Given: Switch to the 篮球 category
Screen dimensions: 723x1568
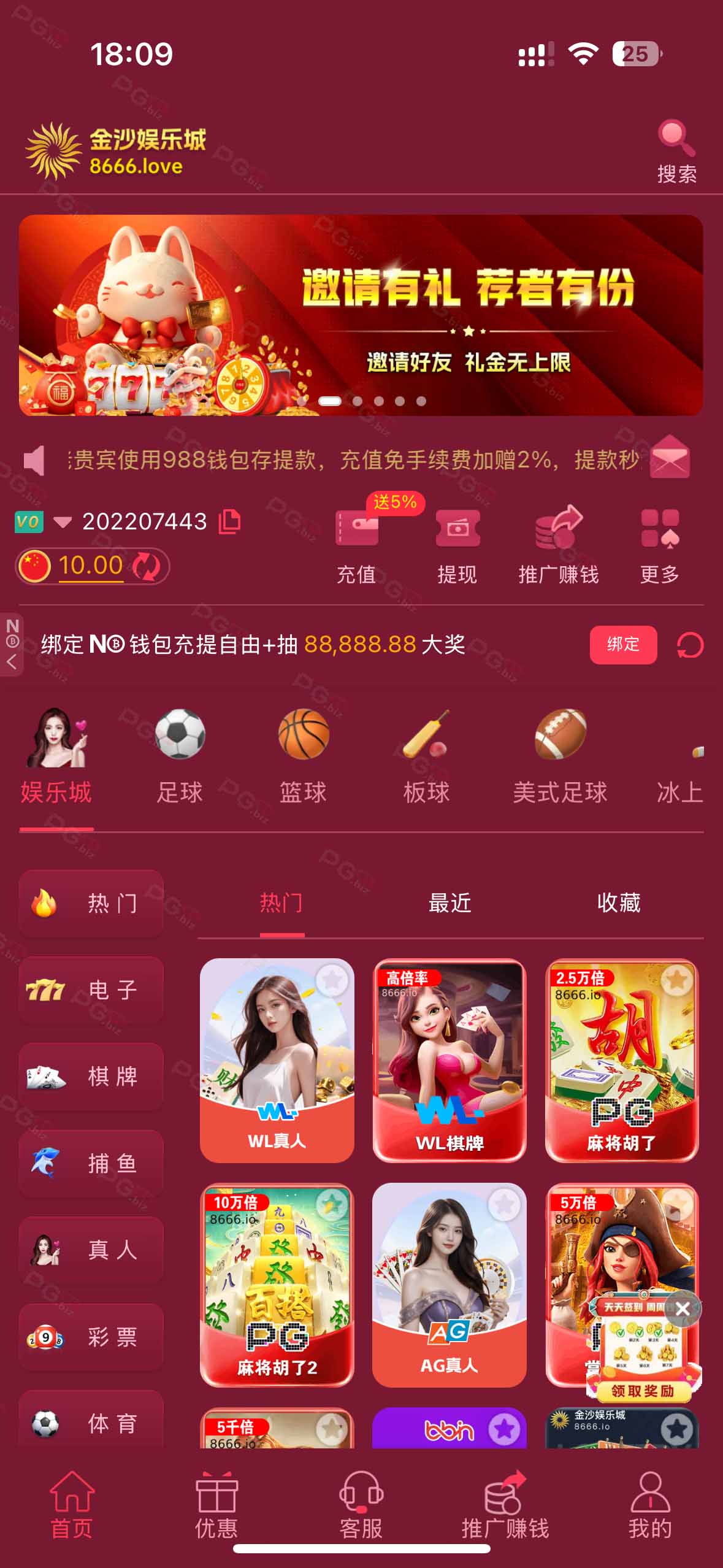Looking at the screenshot, I should tap(303, 757).
